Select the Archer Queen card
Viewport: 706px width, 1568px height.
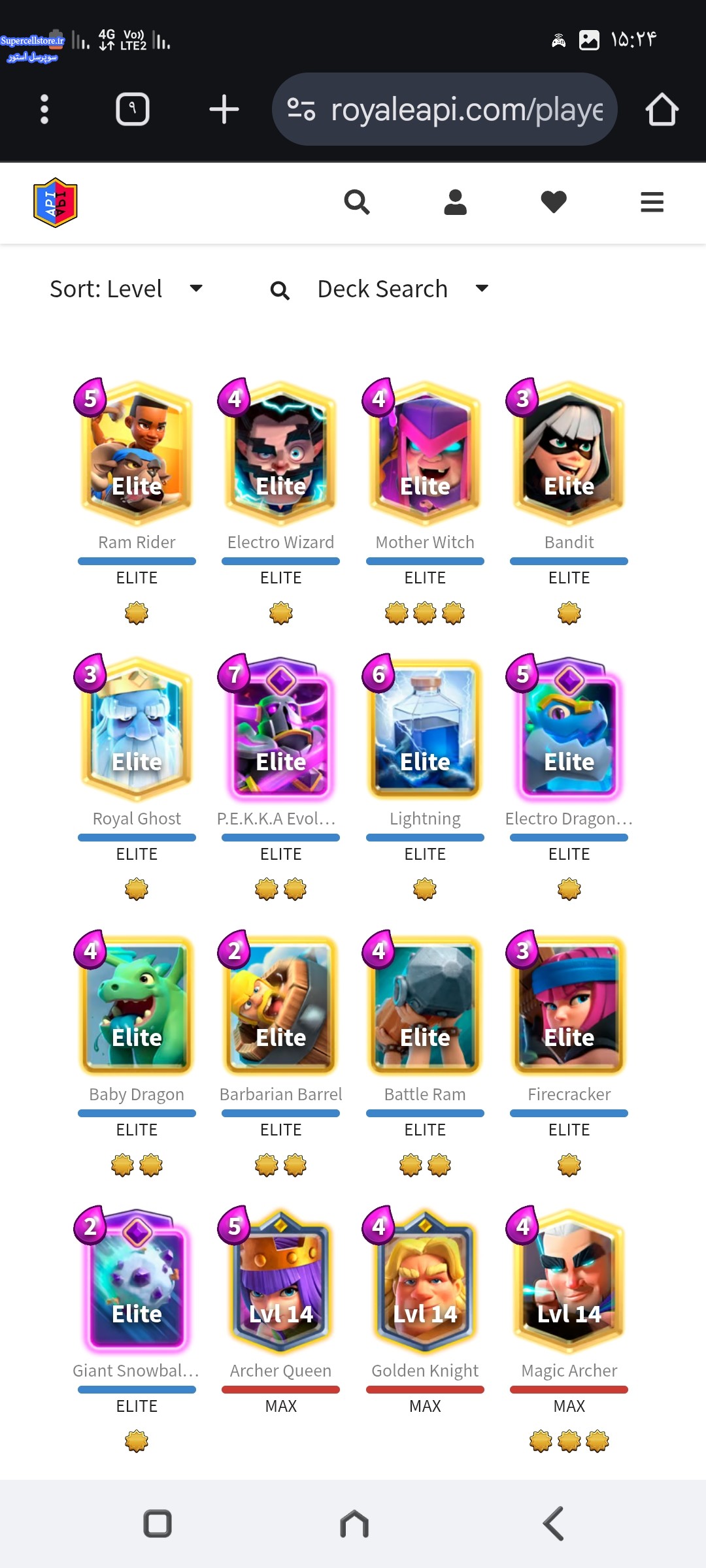click(x=281, y=1281)
